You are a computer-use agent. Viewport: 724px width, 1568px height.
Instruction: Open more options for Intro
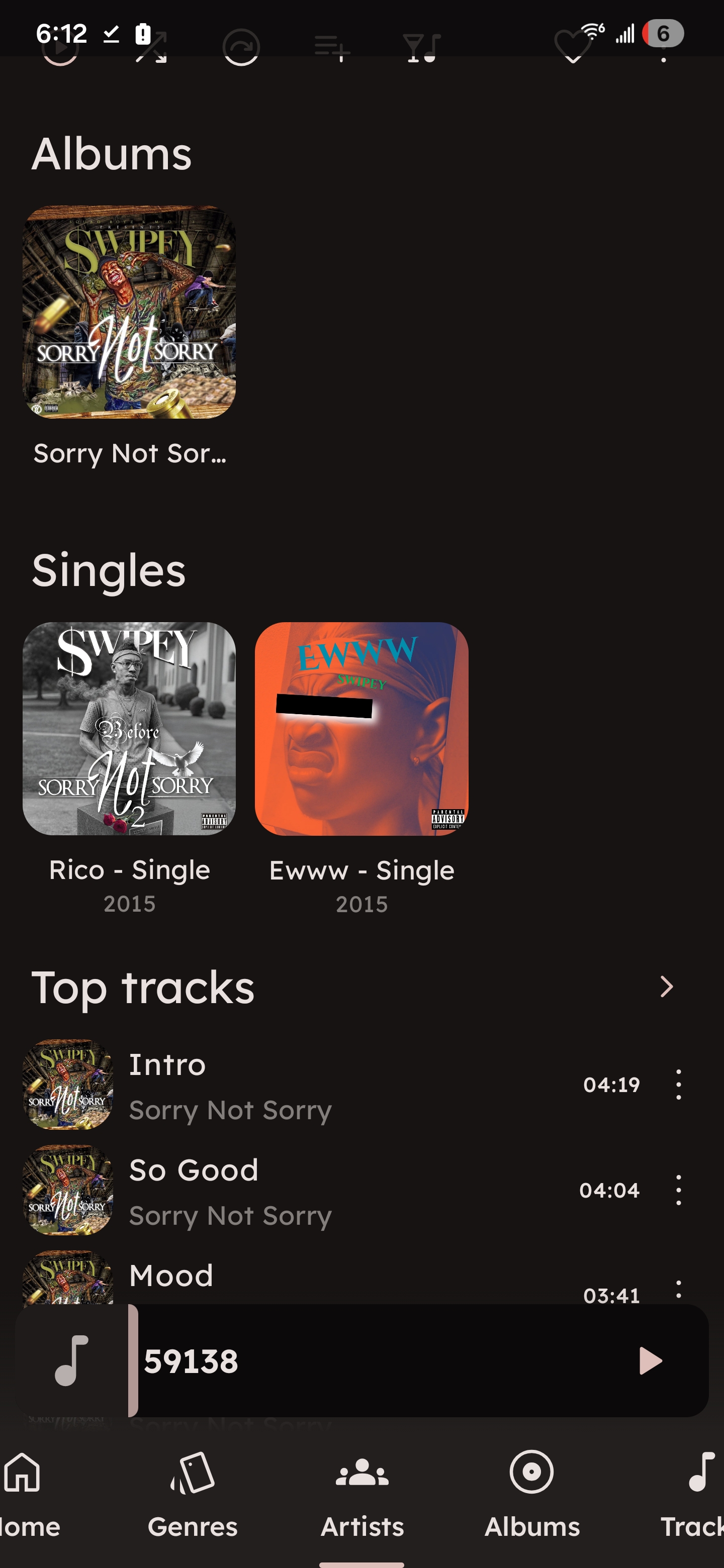point(678,1085)
